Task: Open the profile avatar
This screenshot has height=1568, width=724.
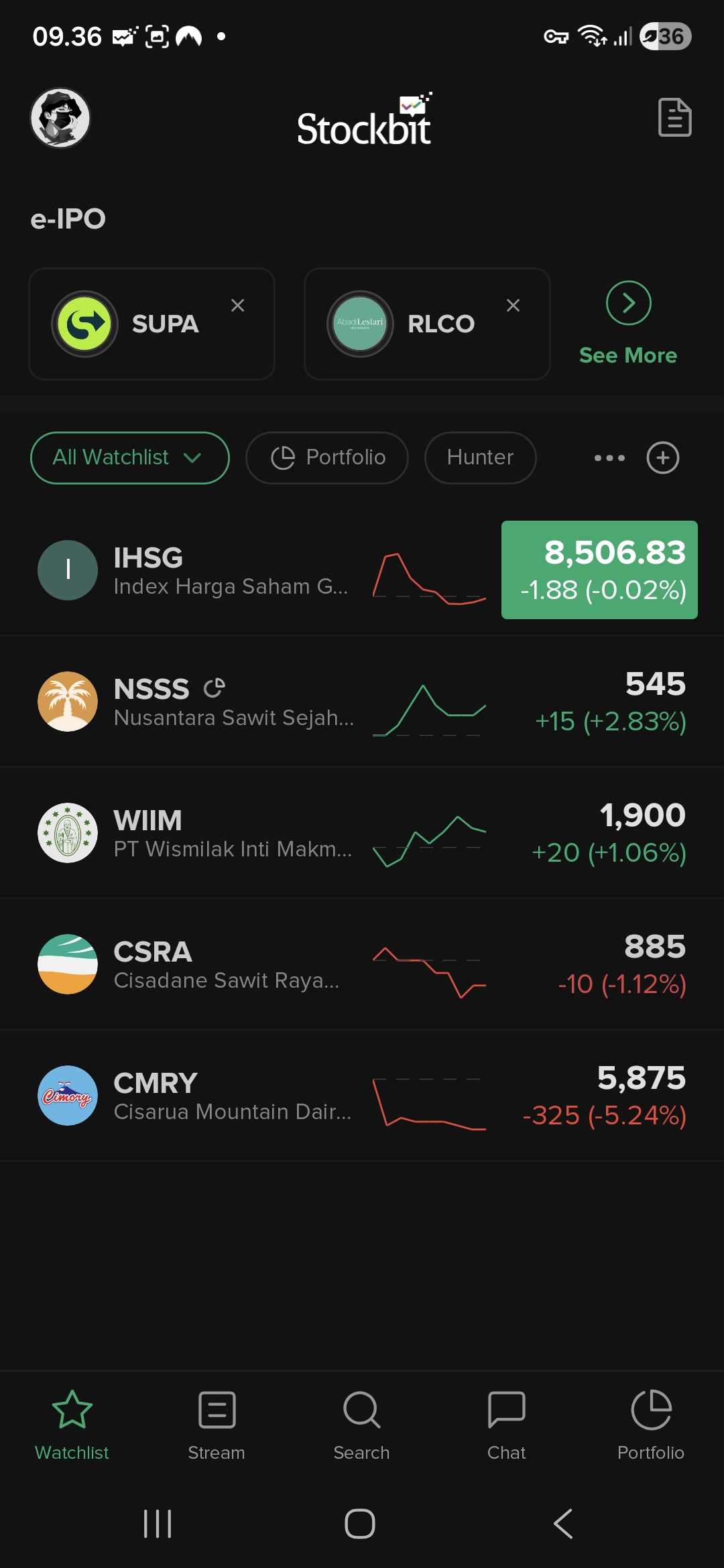Action: pos(60,118)
